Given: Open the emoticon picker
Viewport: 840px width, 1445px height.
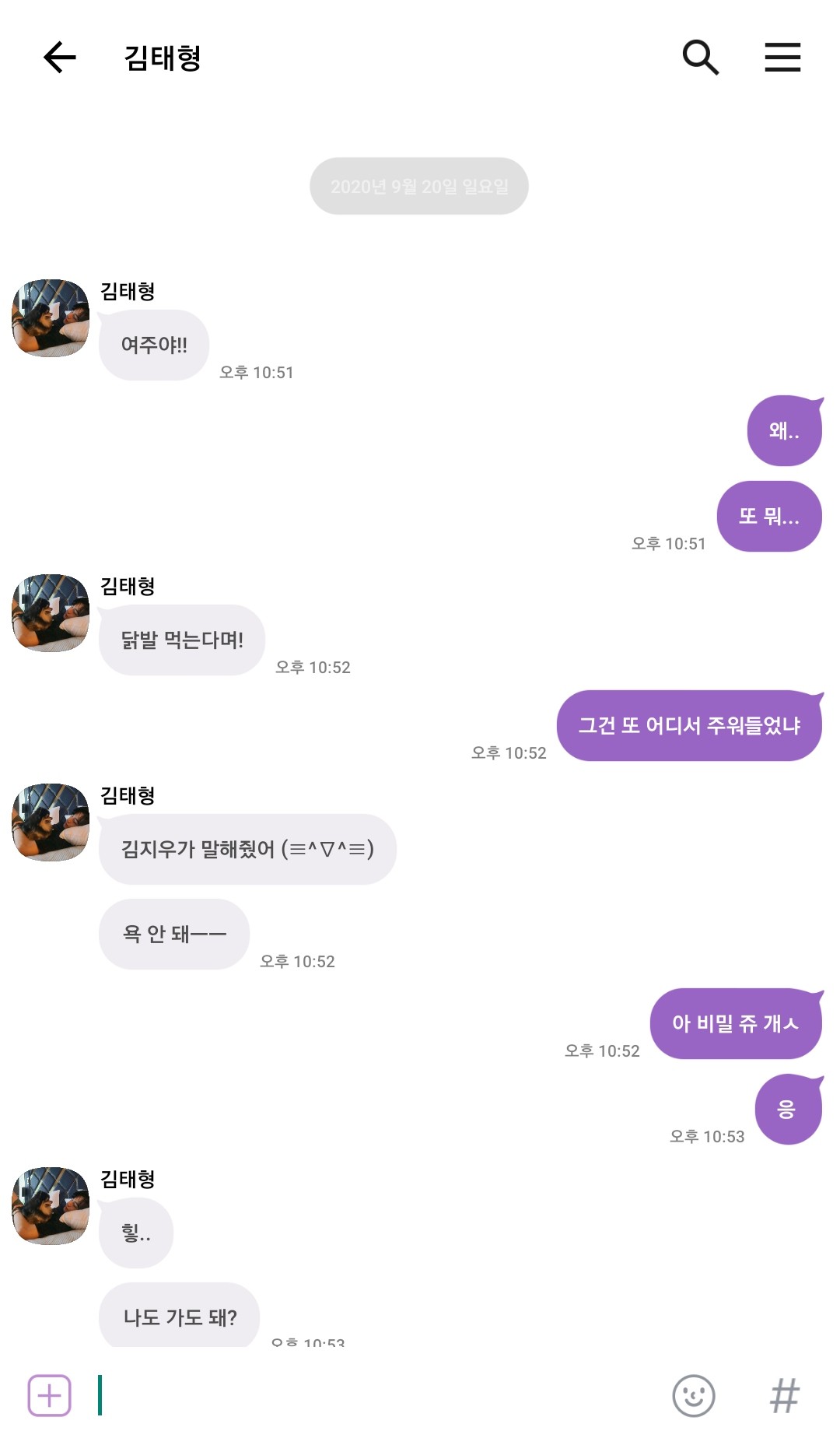Looking at the screenshot, I should point(693,1395).
